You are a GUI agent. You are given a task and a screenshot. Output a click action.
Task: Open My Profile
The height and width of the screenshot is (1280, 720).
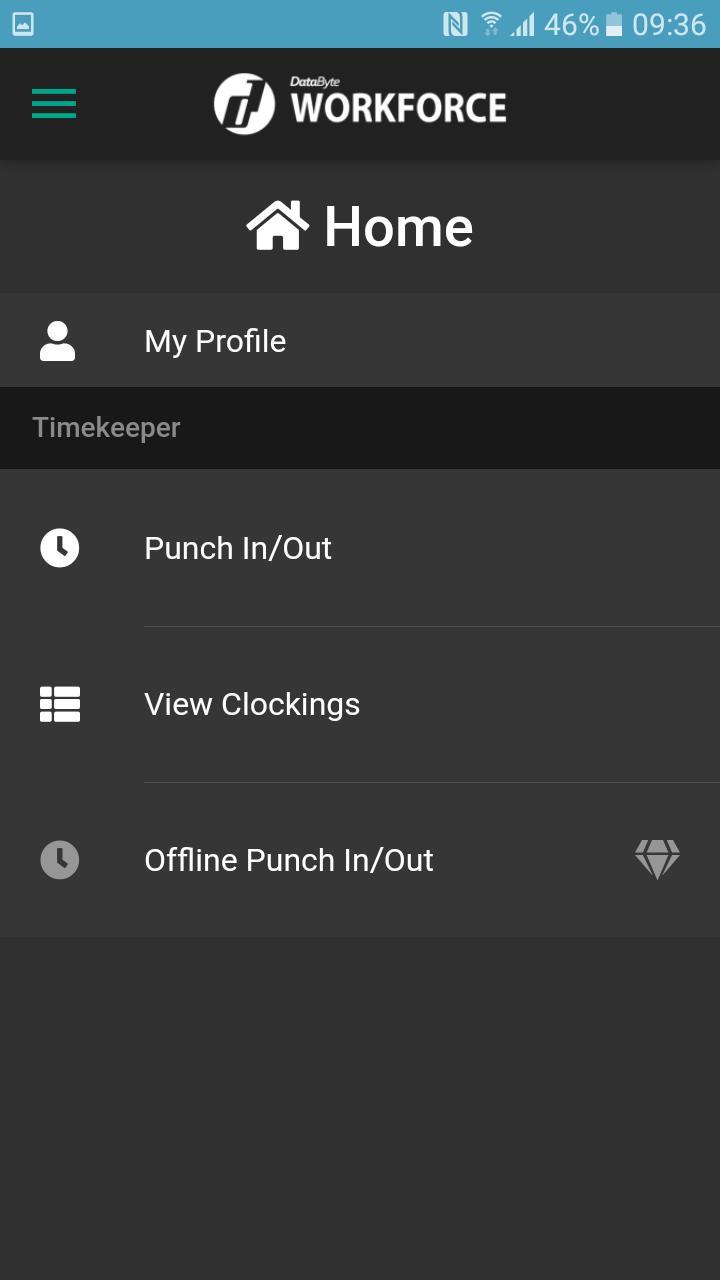tap(215, 340)
